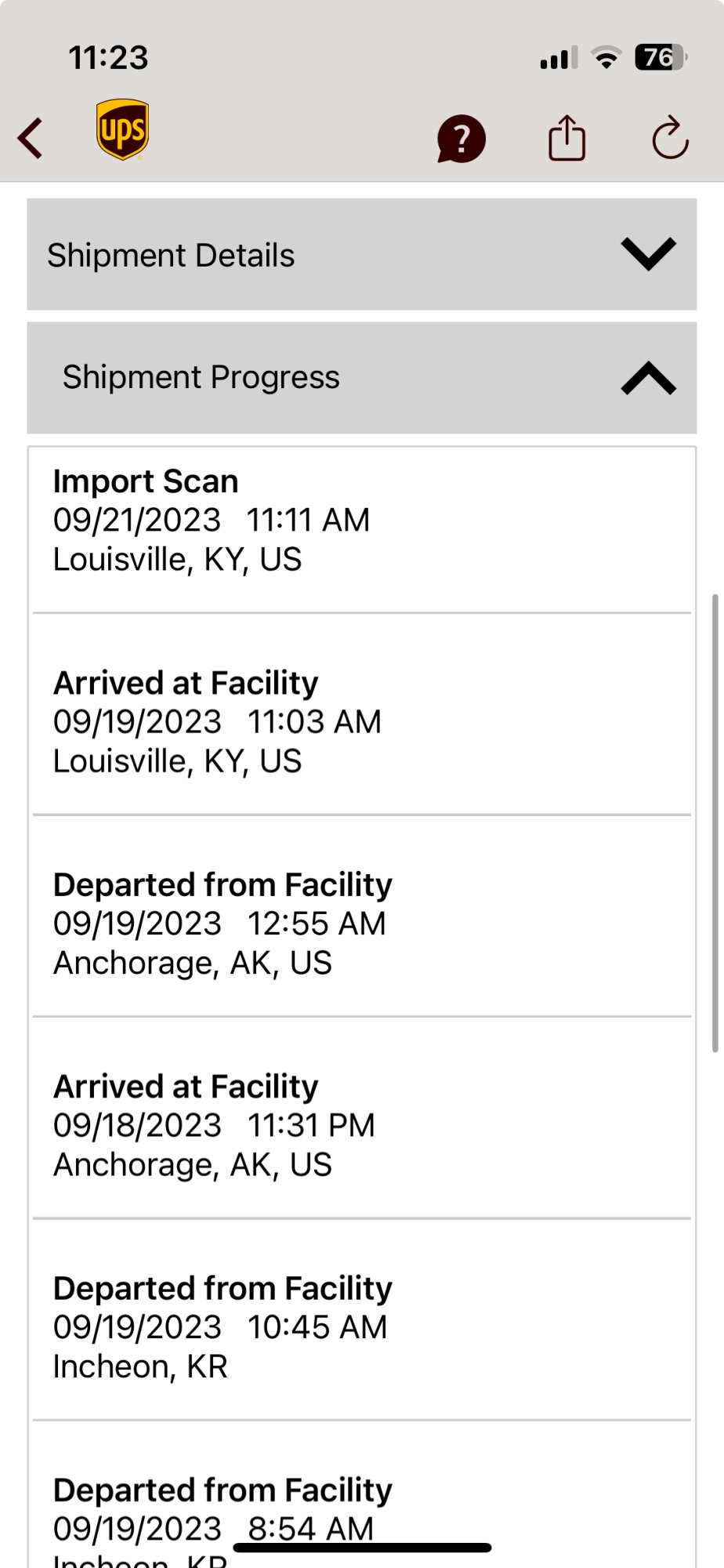The image size is (724, 1568).
Task: Refresh the tracking information
Action: (670, 139)
